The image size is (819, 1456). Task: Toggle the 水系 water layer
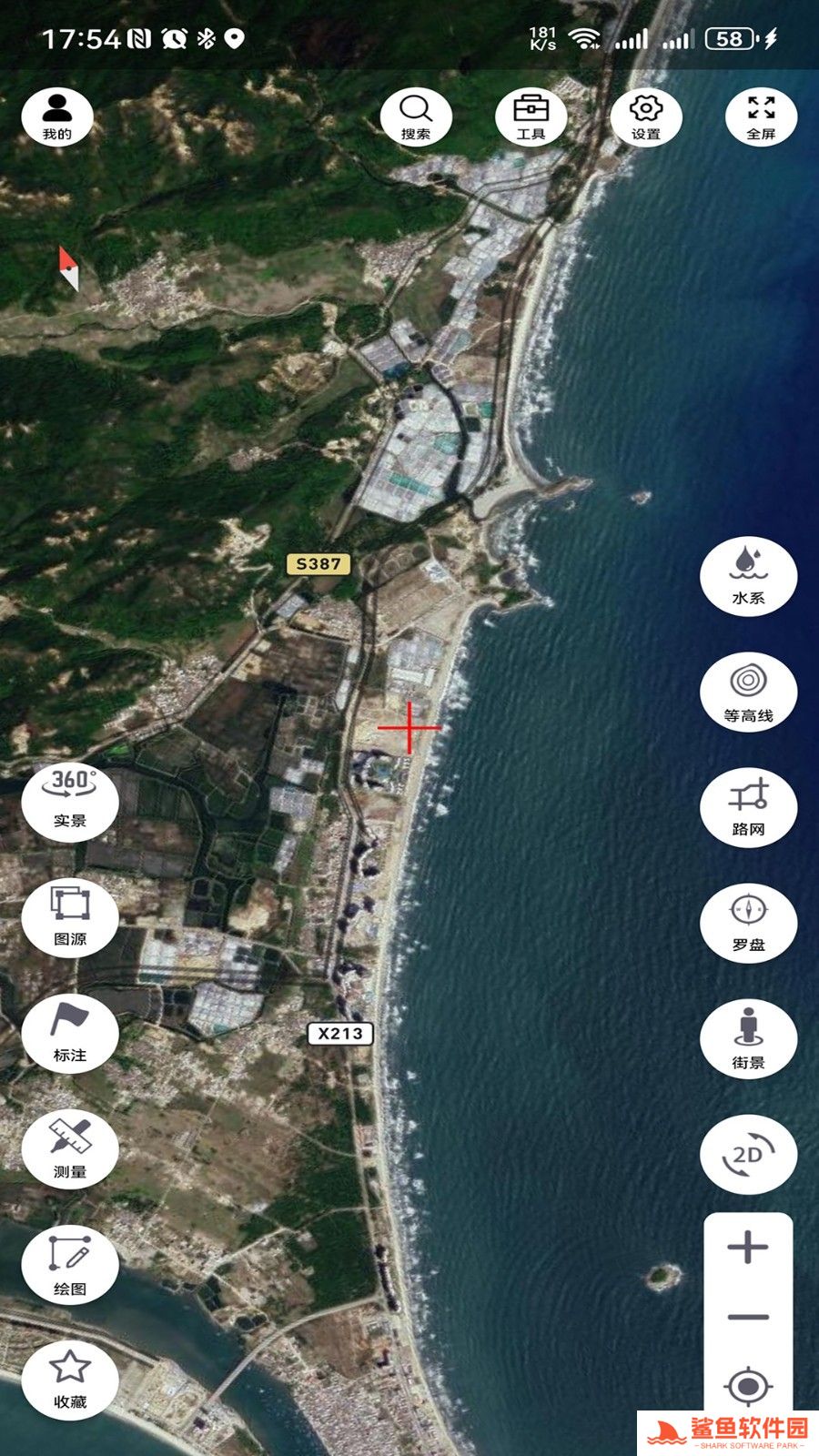pos(748,576)
